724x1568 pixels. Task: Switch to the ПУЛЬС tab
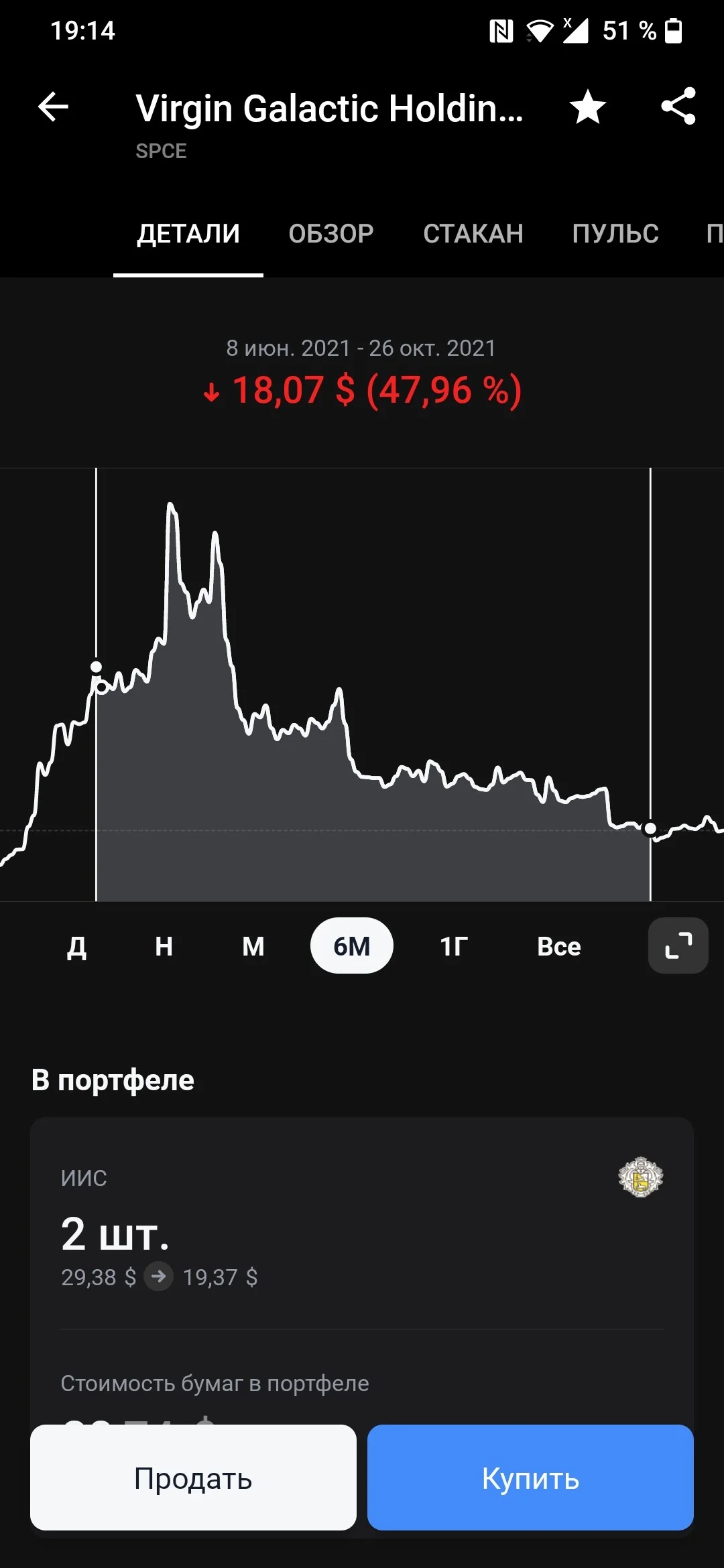click(x=615, y=234)
